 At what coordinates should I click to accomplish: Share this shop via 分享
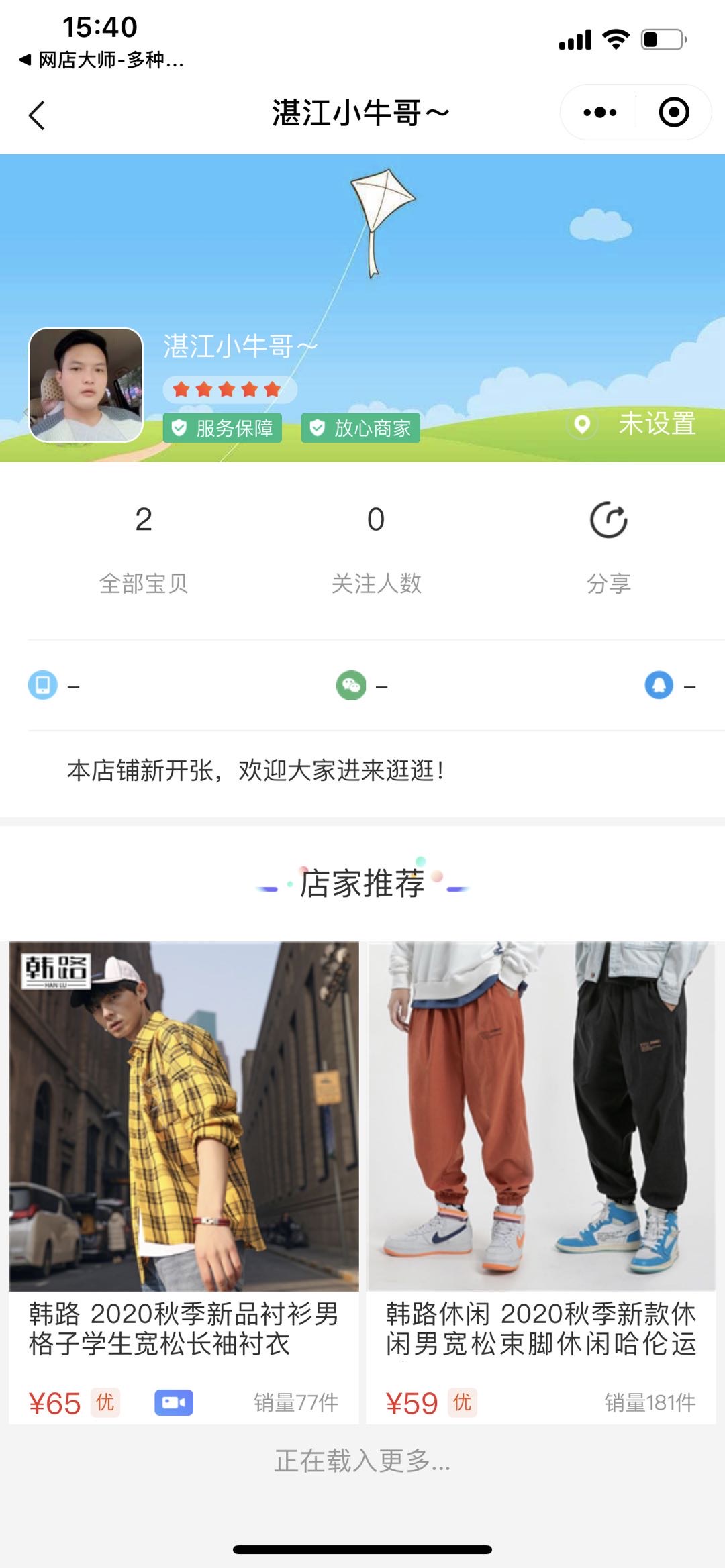pos(608,547)
